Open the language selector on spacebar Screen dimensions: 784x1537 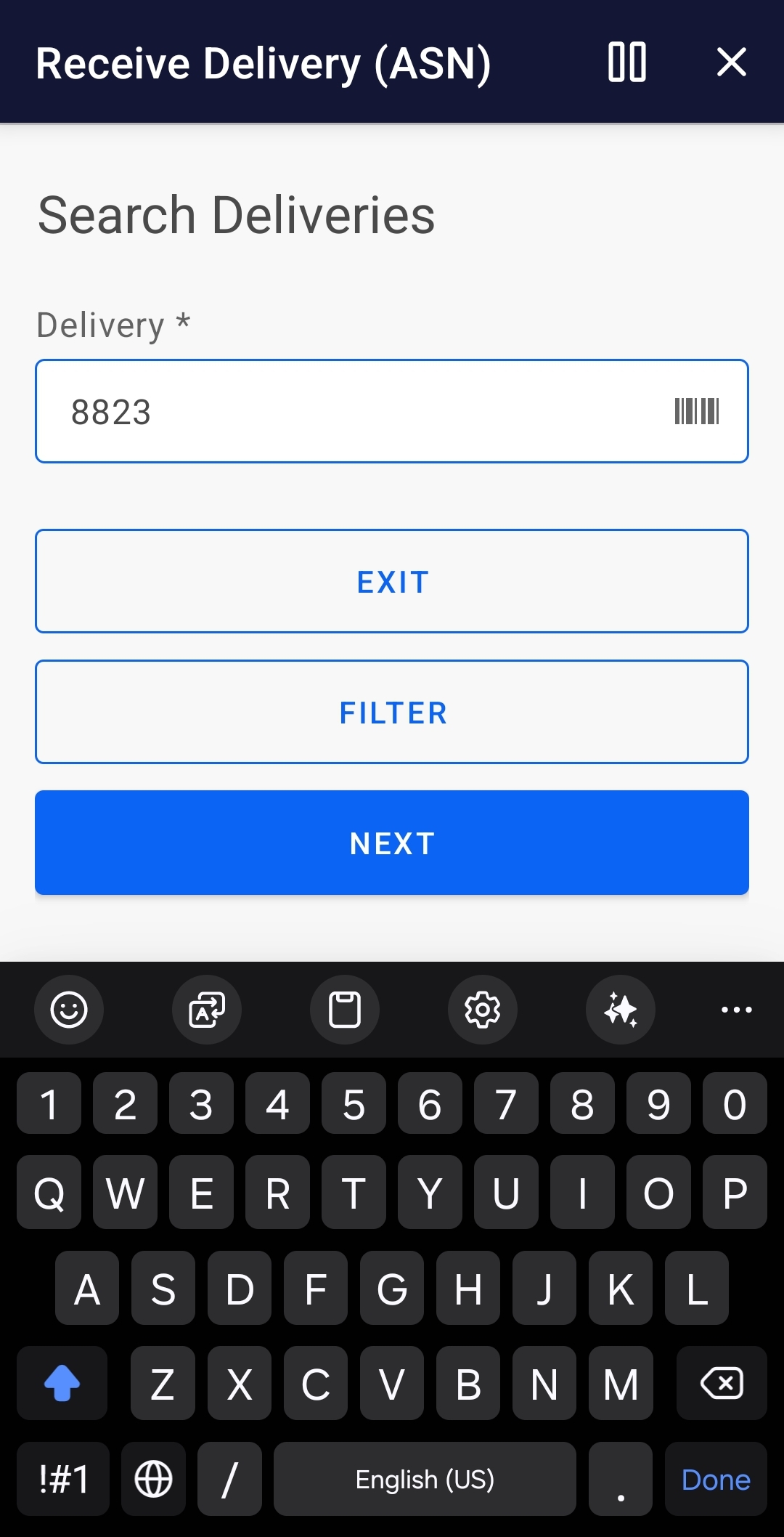(425, 1480)
